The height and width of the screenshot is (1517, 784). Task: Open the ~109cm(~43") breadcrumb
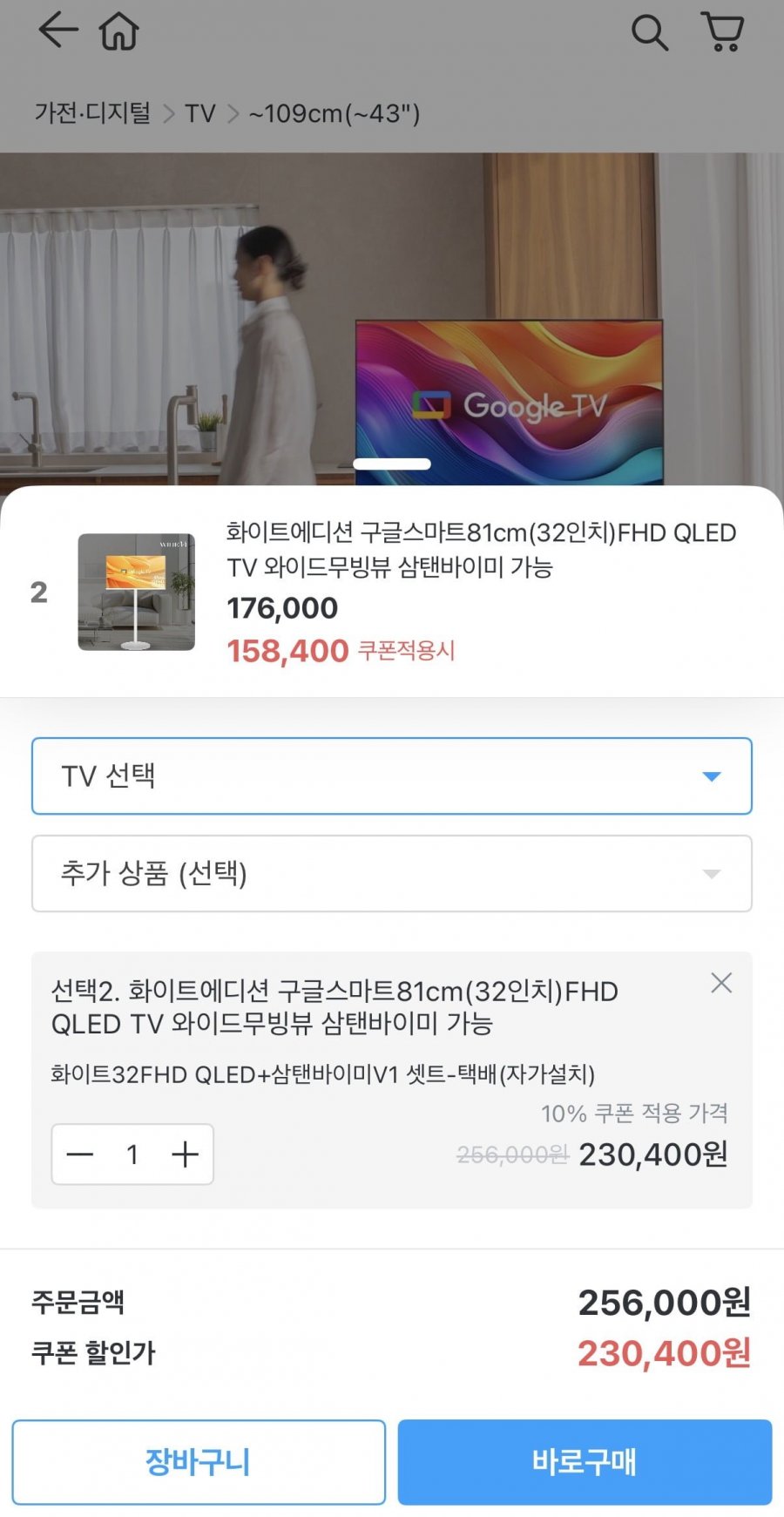335,113
